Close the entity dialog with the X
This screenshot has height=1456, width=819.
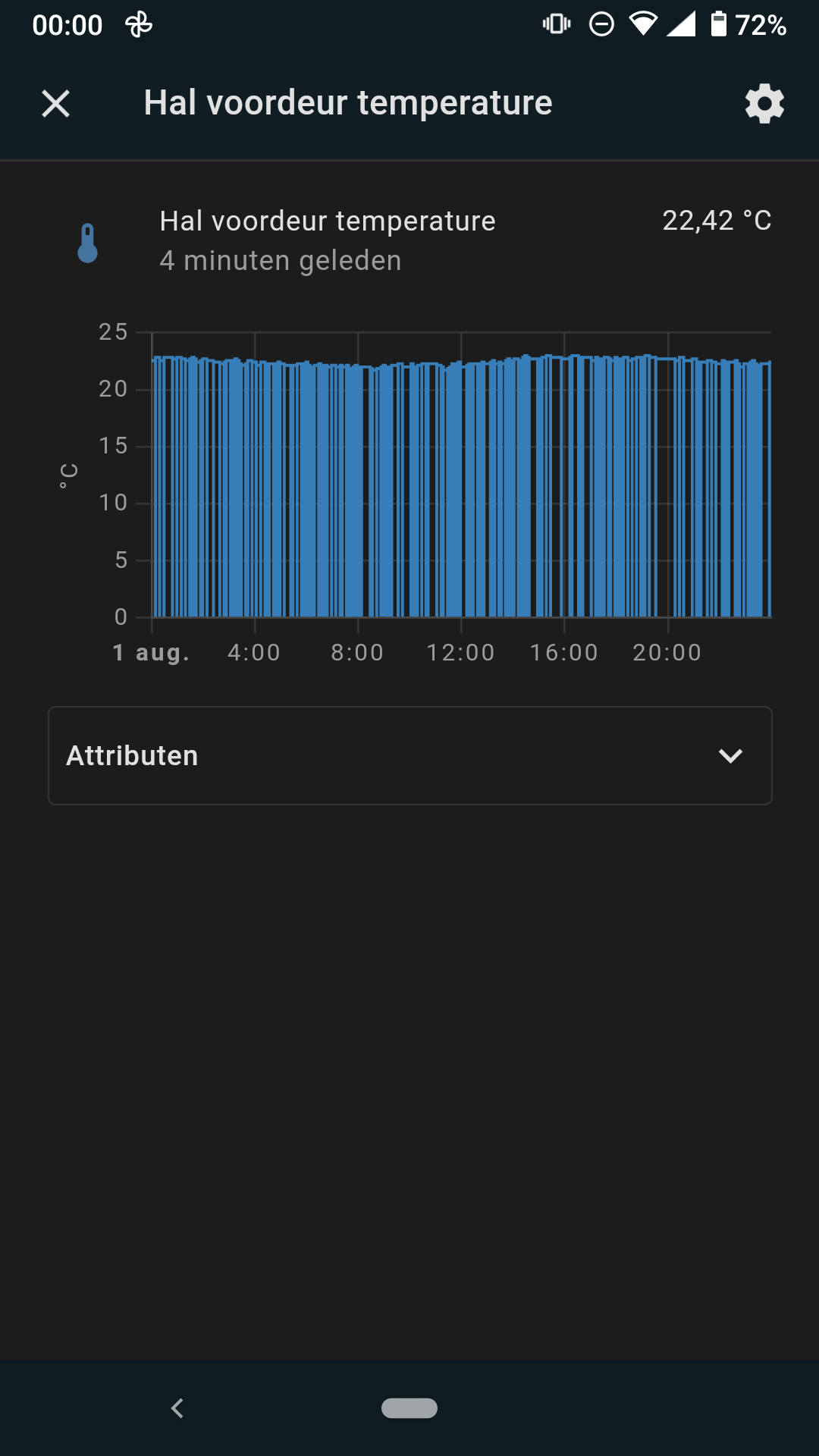click(55, 103)
